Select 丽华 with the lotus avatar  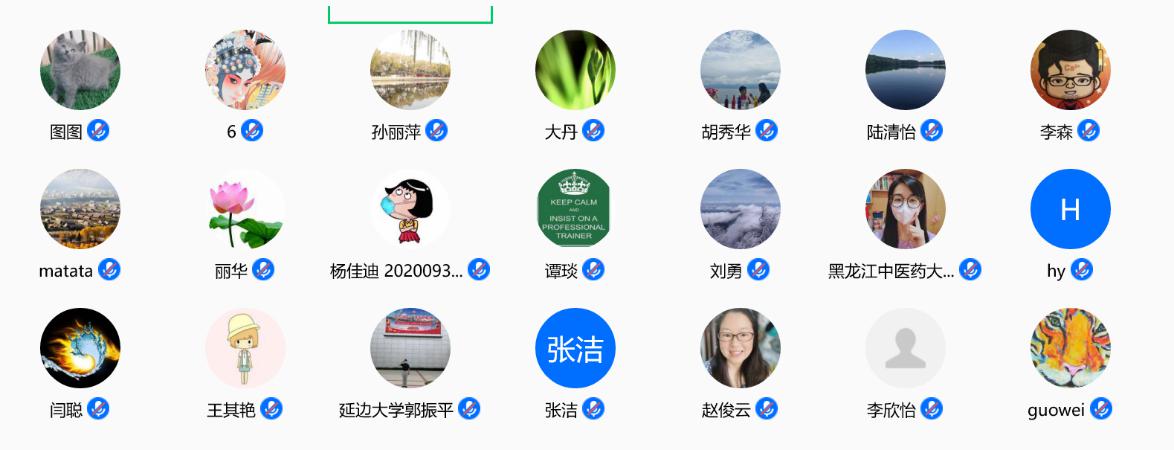click(x=245, y=209)
